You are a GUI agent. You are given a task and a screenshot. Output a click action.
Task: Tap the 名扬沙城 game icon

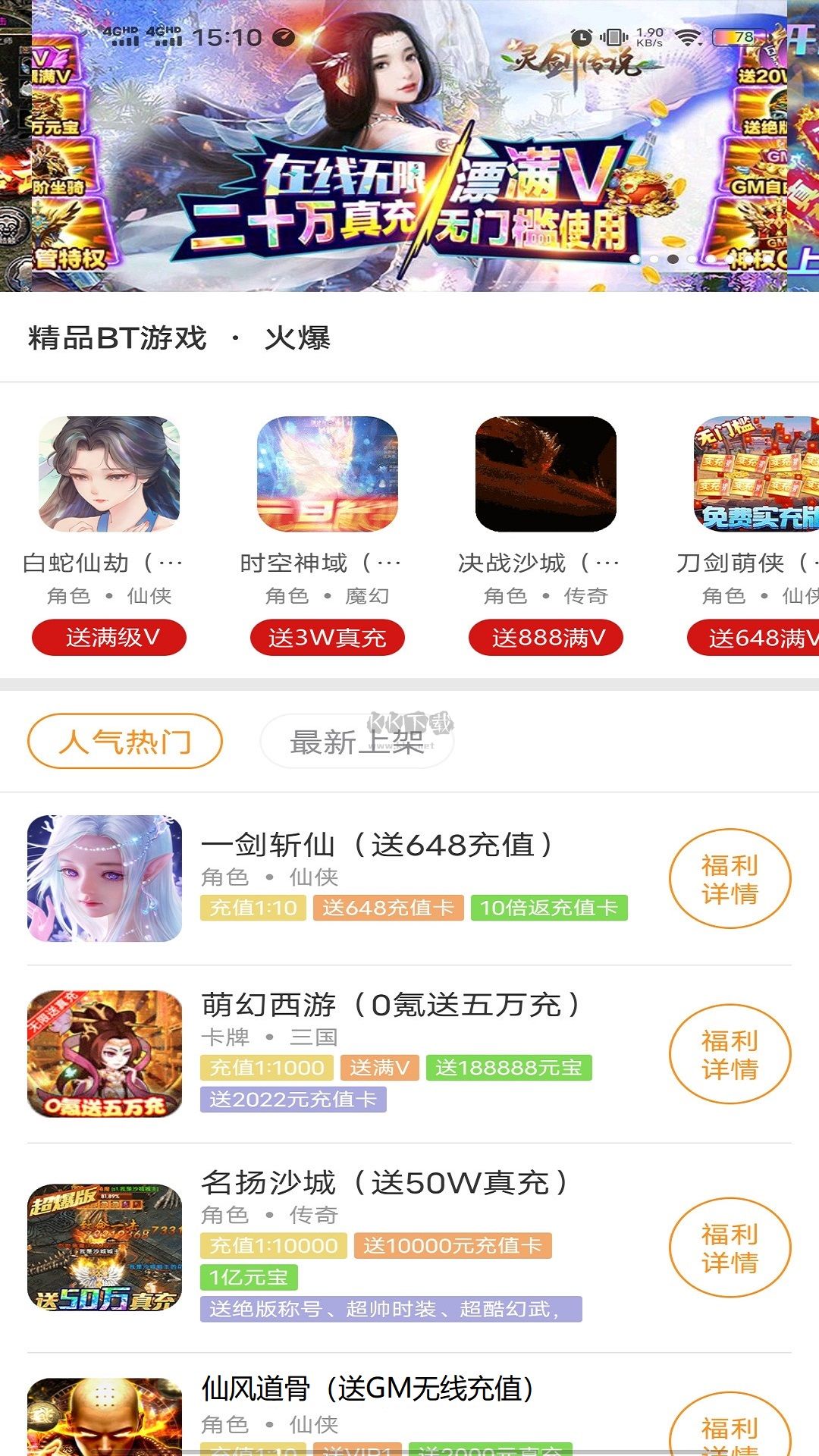point(105,1244)
